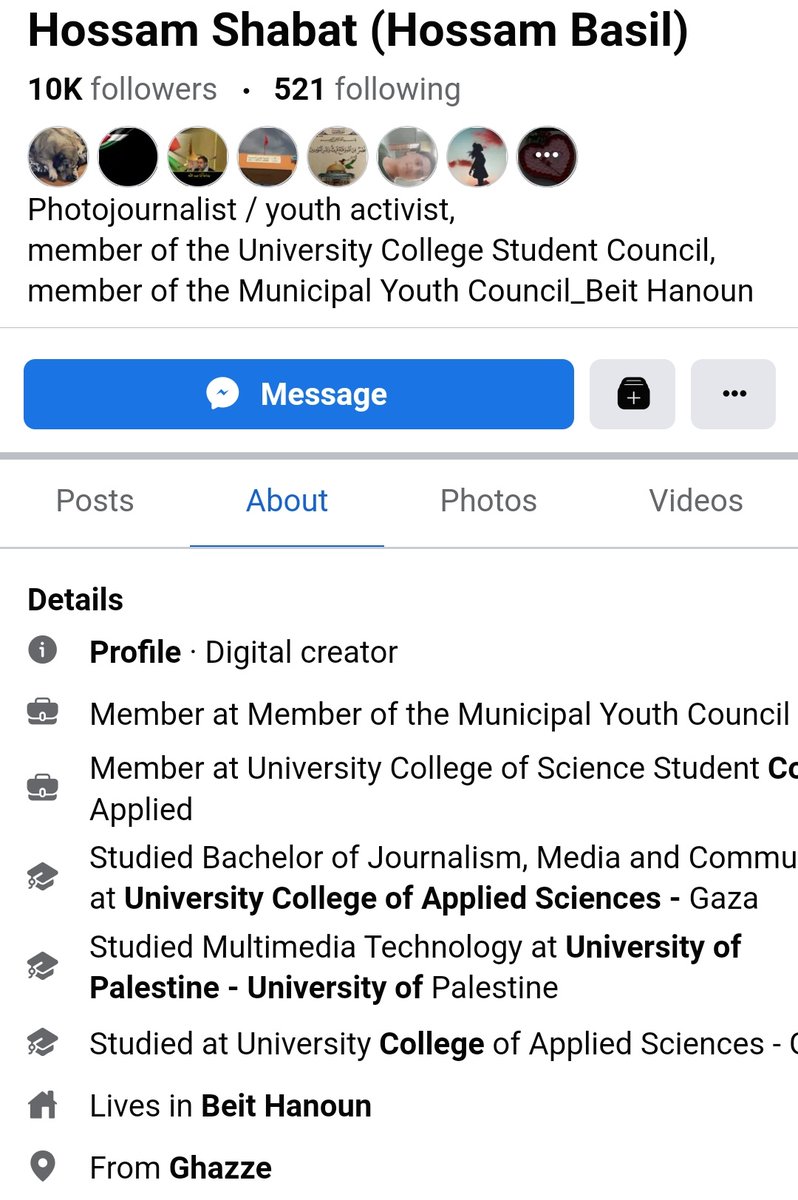
Task: Tap the follow icon beside Message
Action: 633,394
